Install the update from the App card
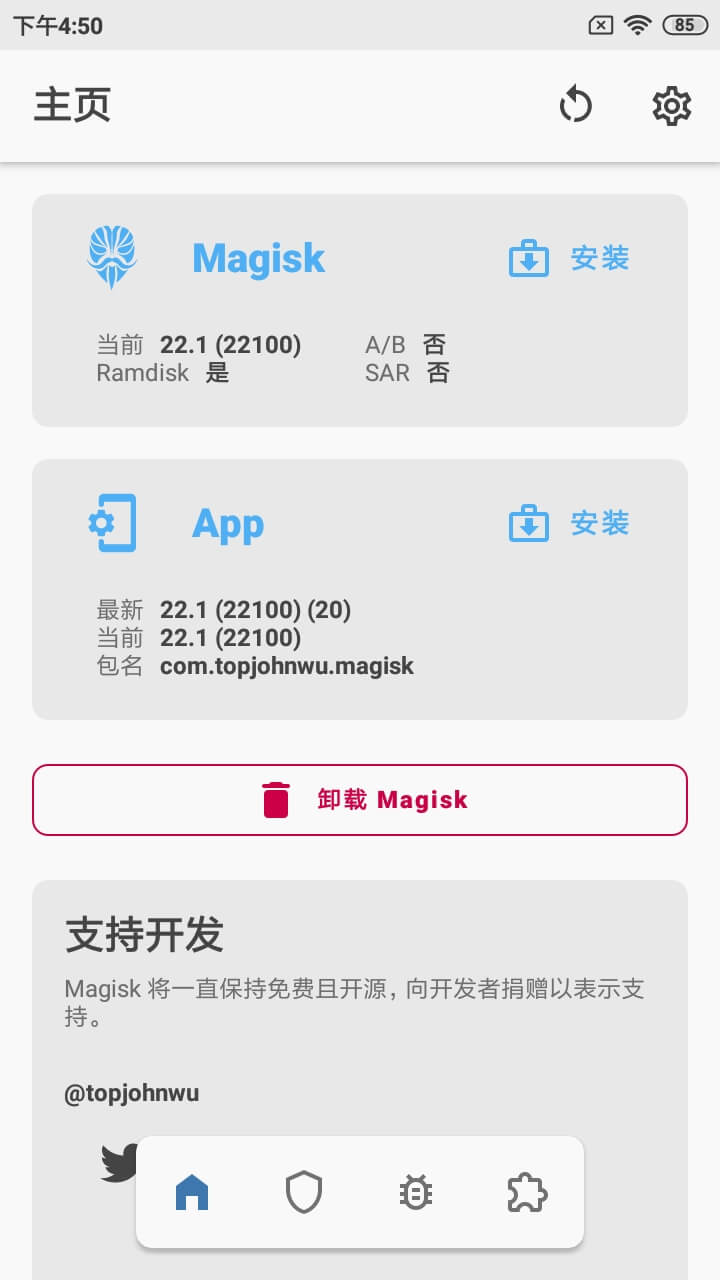This screenshot has width=720, height=1280. [569, 523]
